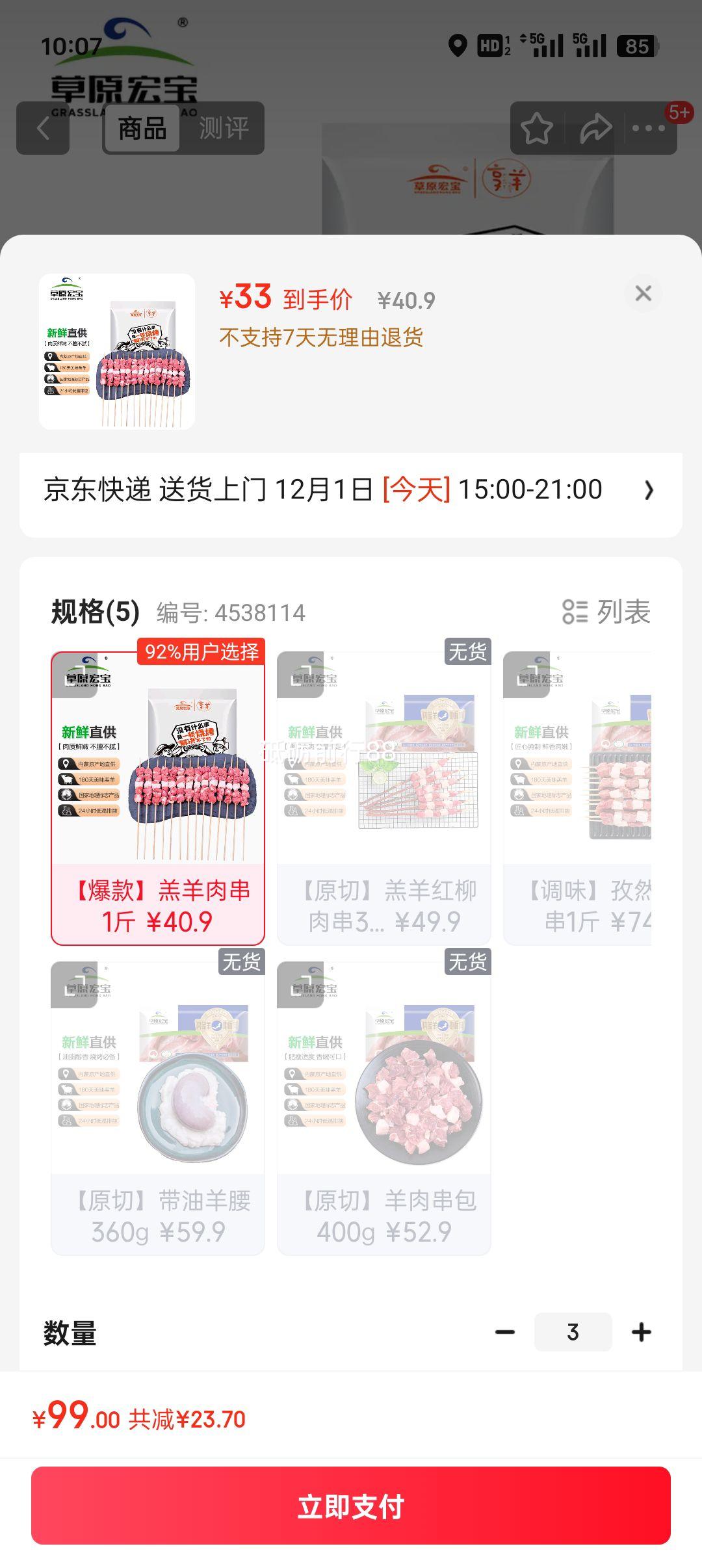The image size is (702, 1568).
Task: Open the share icon in the top bar
Action: coord(593,128)
